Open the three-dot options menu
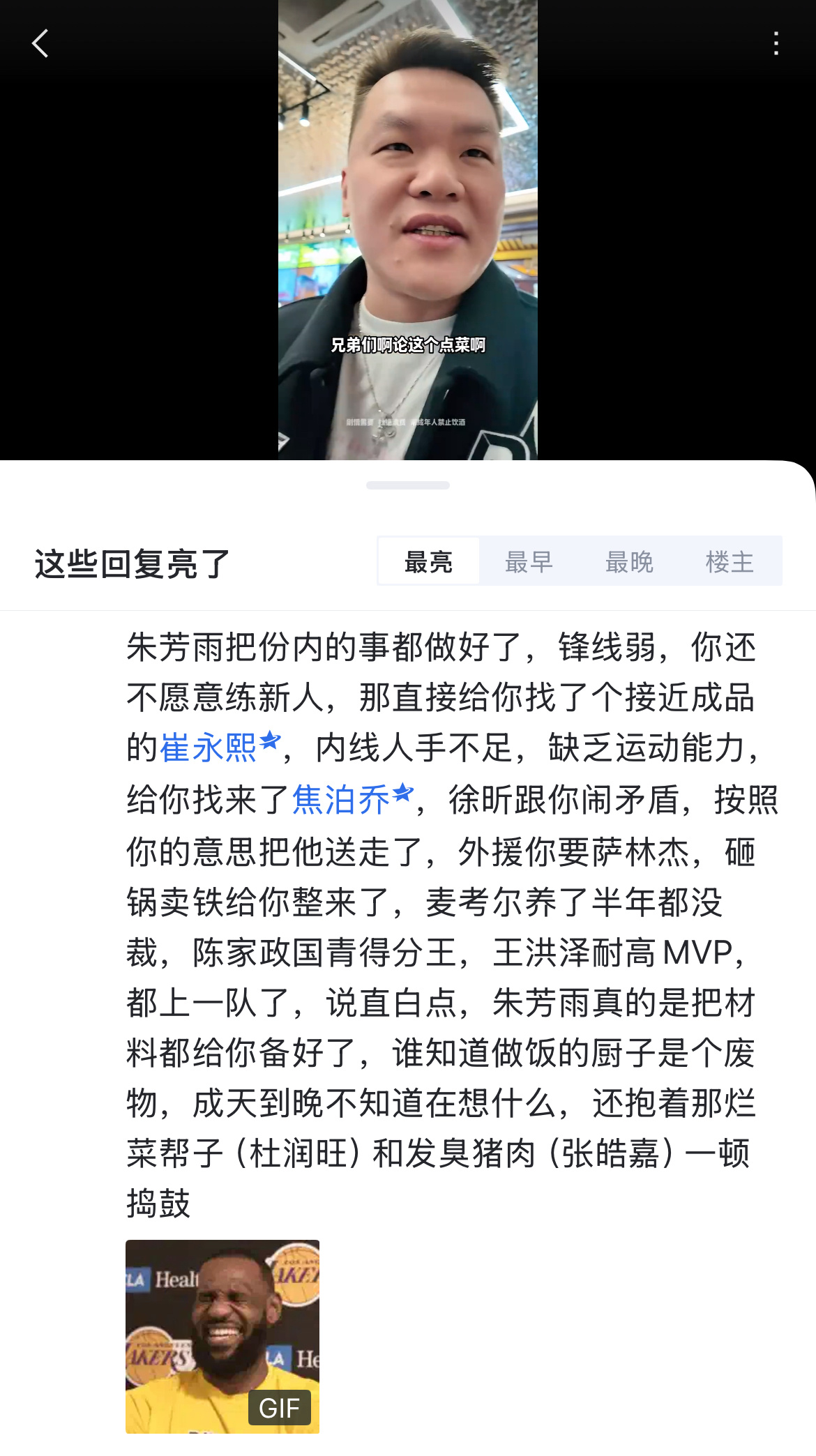The image size is (816, 1456). click(776, 43)
